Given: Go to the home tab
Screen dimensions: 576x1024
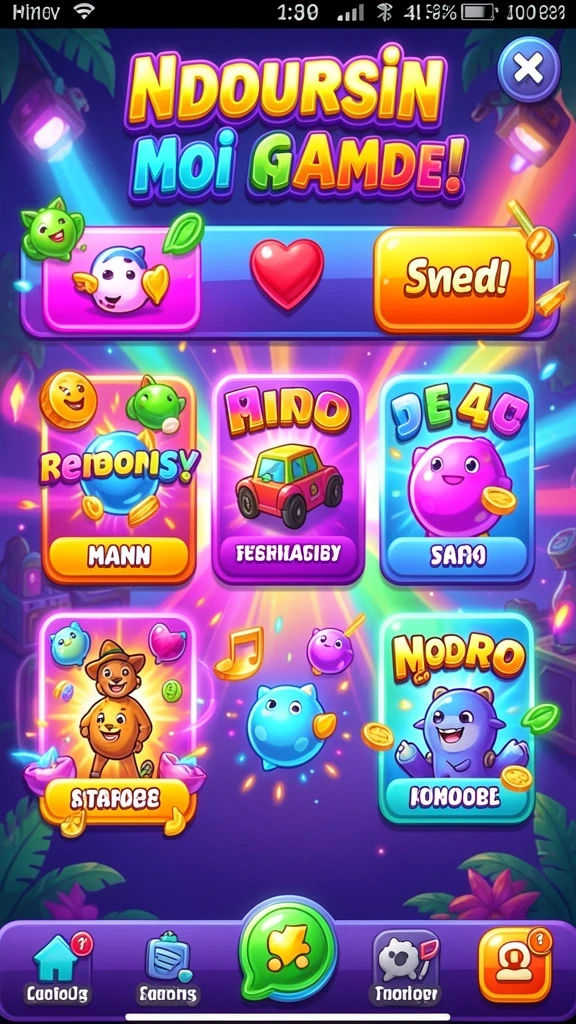Looking at the screenshot, I should click(57, 967).
